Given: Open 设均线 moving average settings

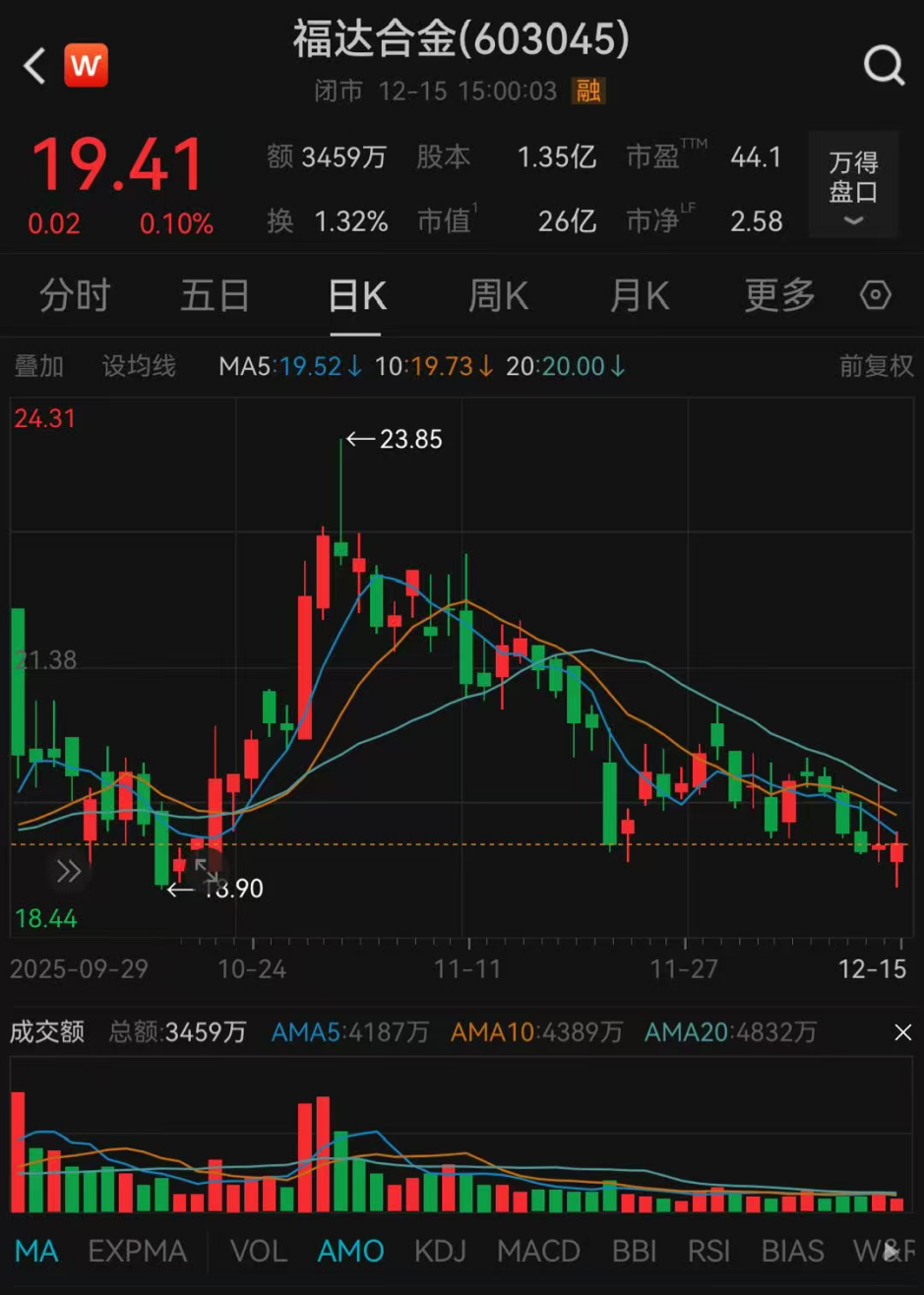Looking at the screenshot, I should click(138, 365).
